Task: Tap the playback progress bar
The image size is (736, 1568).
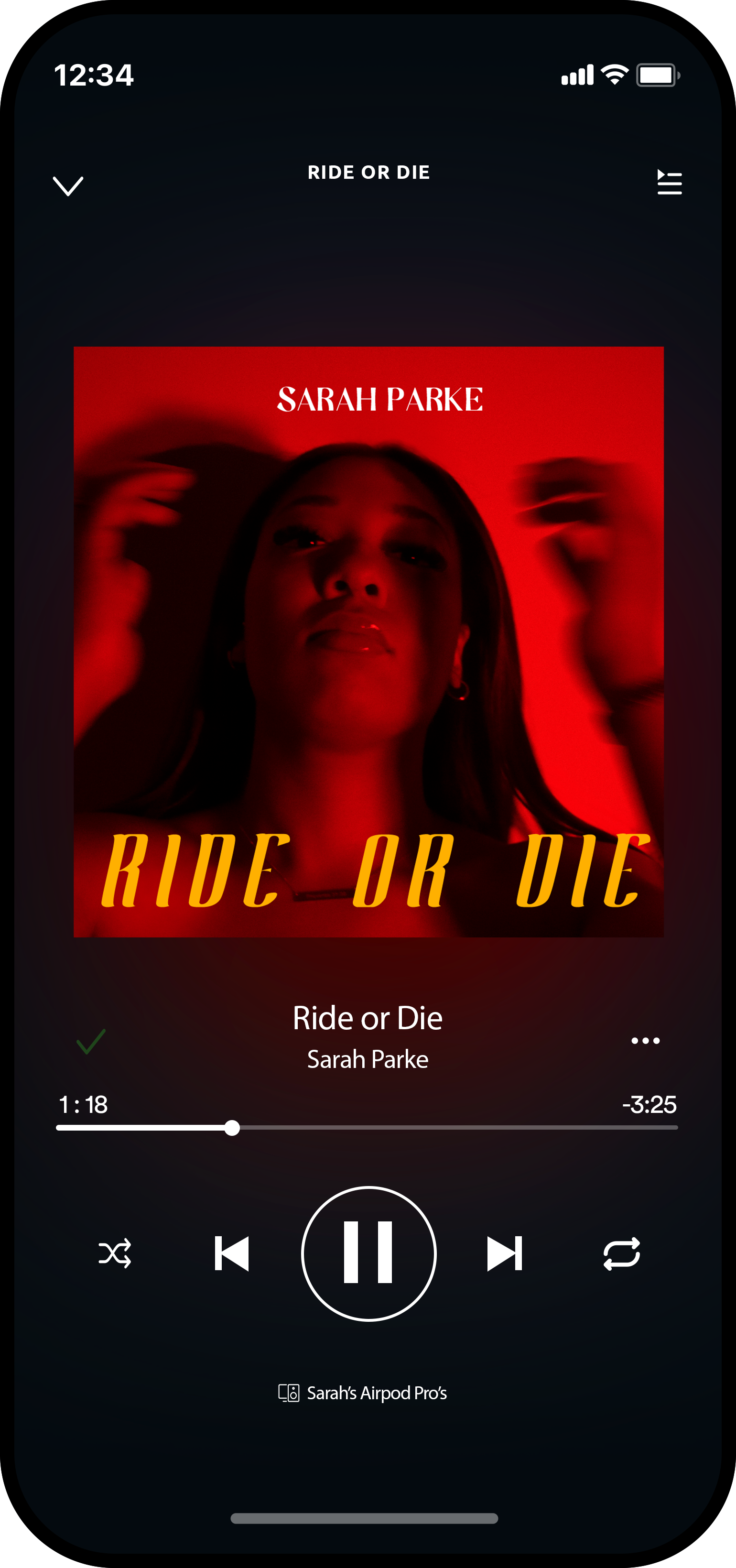Action: point(367,1128)
